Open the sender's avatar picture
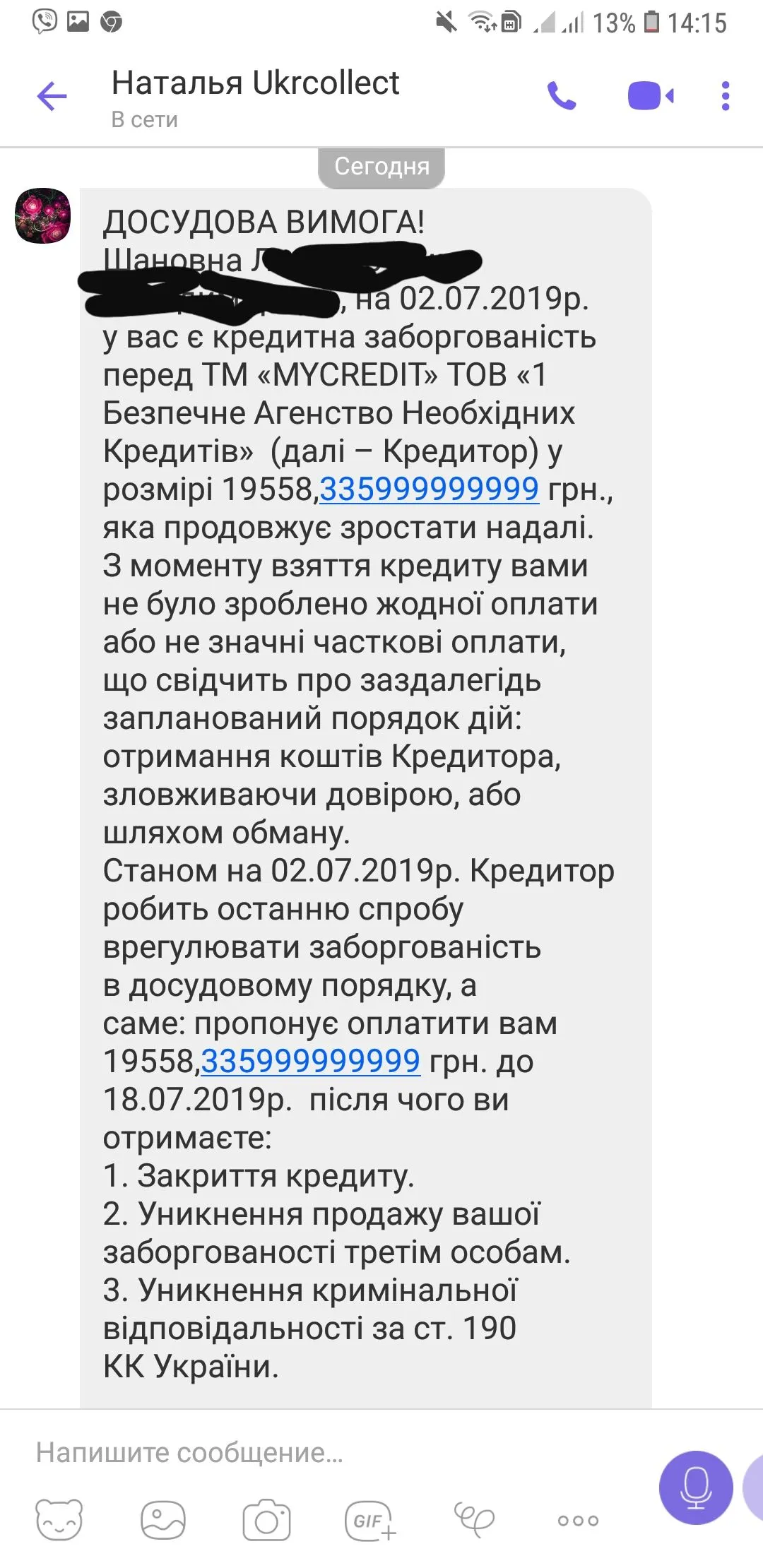 tap(43, 216)
